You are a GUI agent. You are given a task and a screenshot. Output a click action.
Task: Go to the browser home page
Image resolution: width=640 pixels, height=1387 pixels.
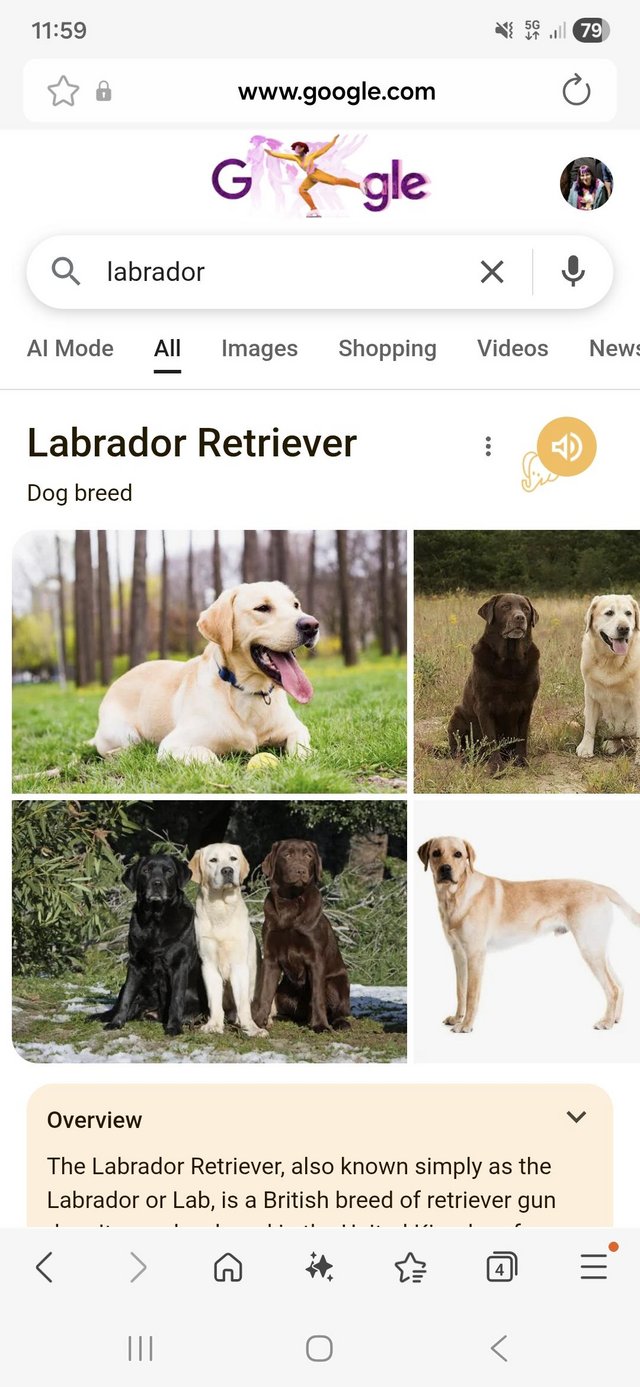[228, 1268]
